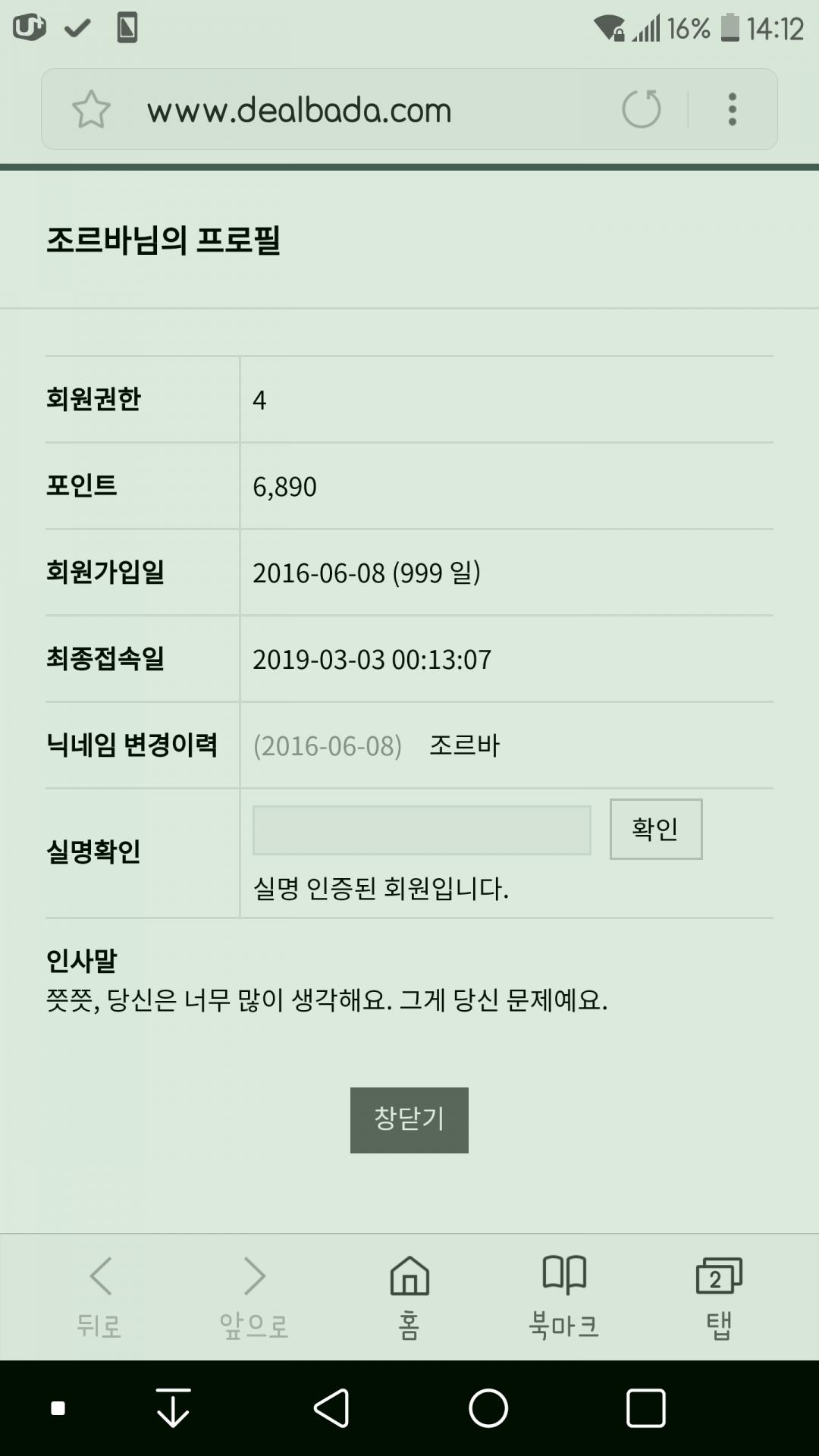Tap the 확인 button

[656, 829]
